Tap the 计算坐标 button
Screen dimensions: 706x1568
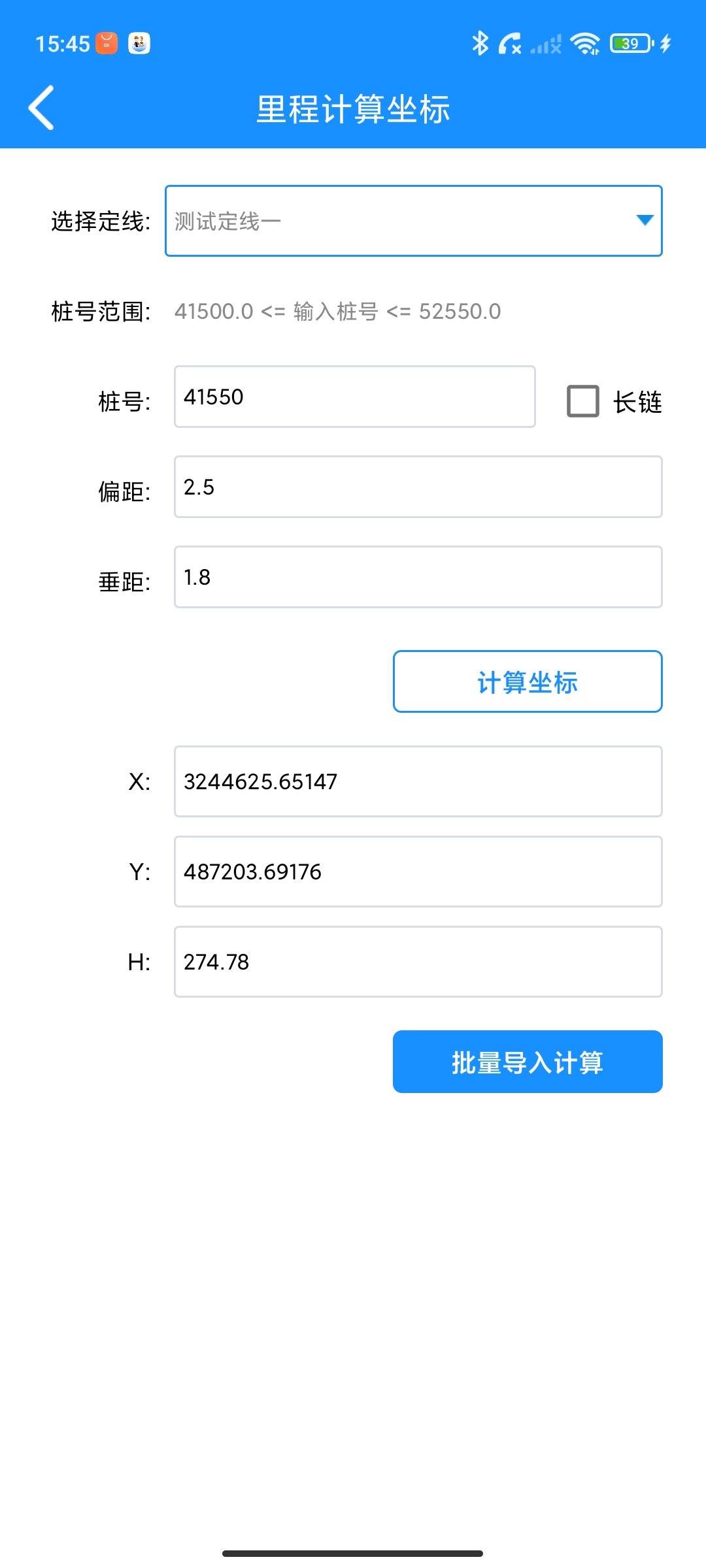coord(527,681)
